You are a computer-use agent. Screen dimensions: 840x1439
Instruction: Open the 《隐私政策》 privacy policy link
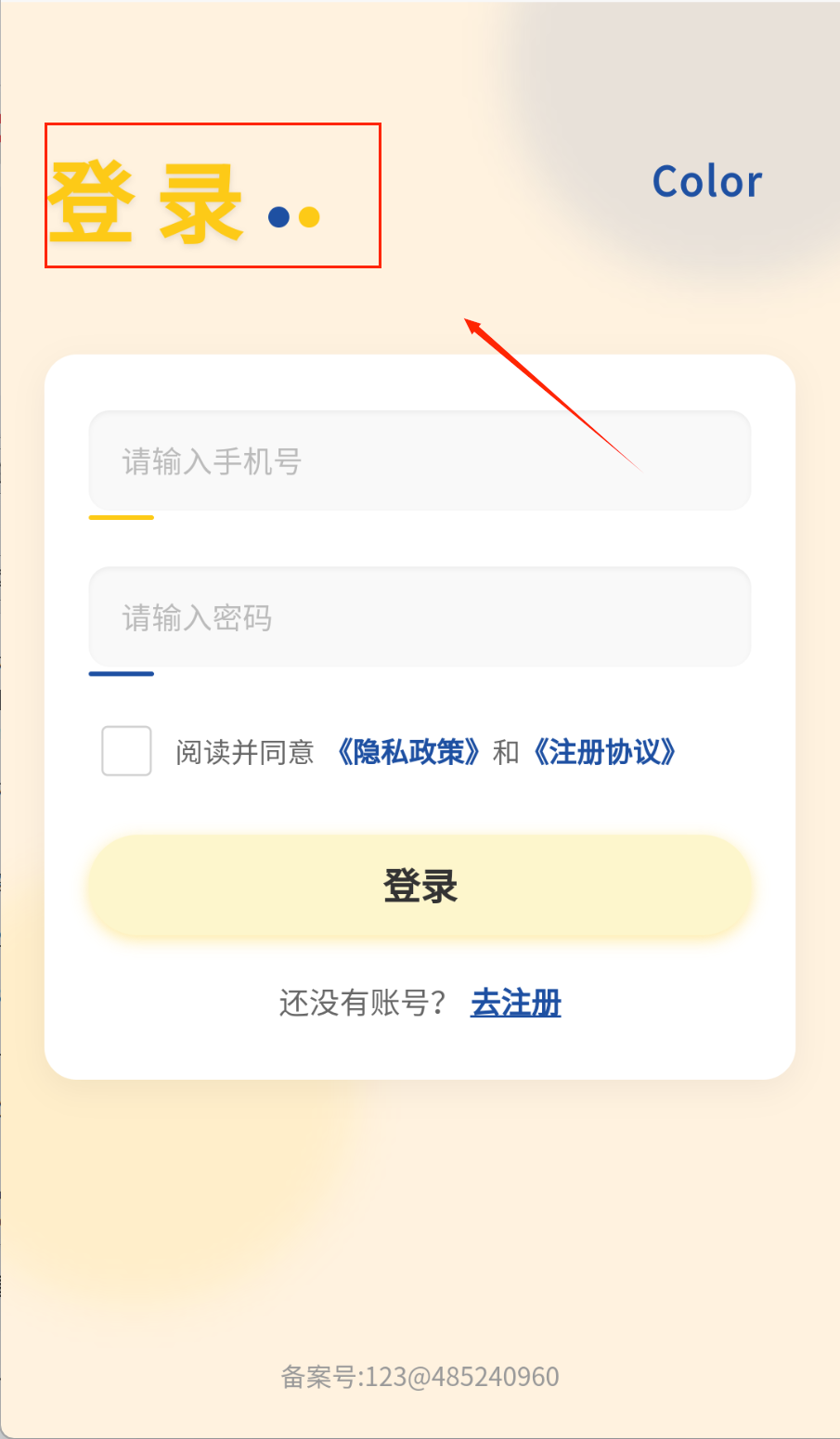click(408, 752)
